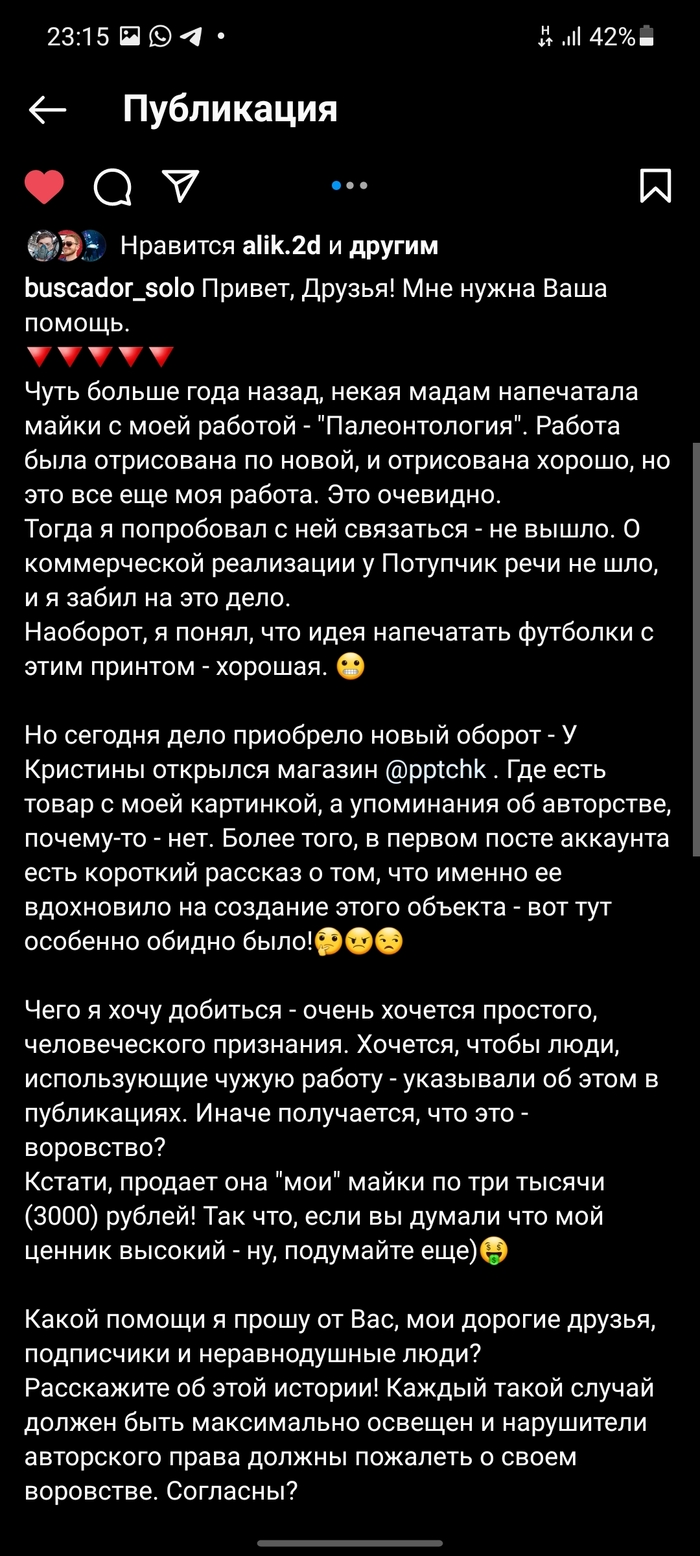700x1556 pixels.
Task: Open the comments via the speech bubble icon
Action: (x=112, y=186)
